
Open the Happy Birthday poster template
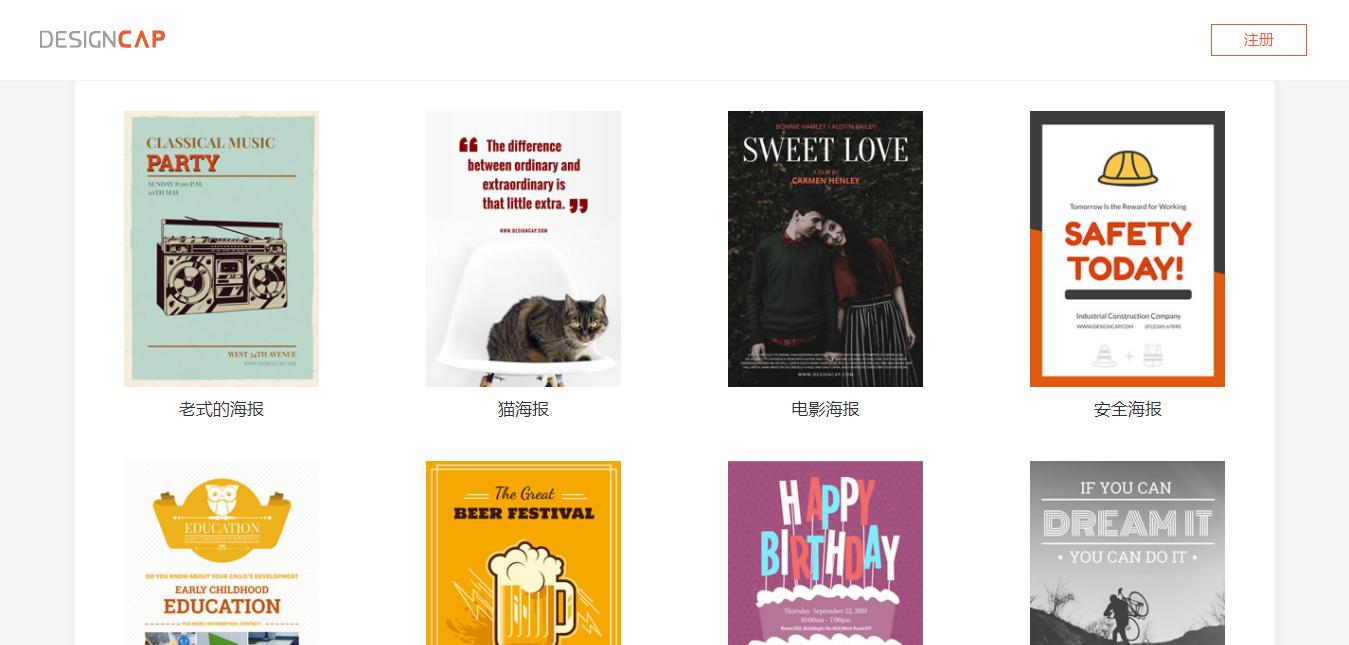click(825, 553)
